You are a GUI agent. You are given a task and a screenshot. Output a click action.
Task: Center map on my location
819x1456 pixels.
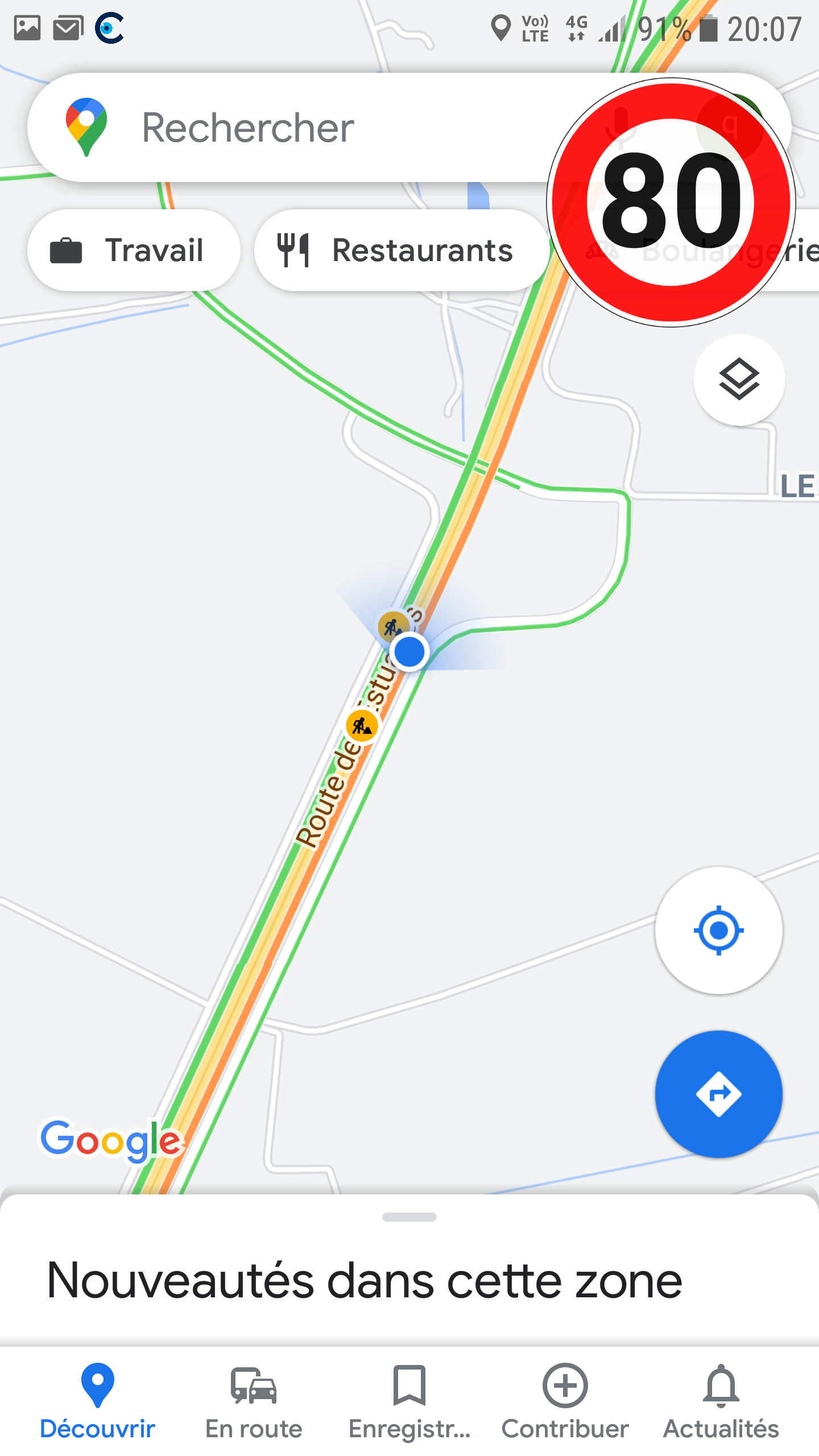tap(718, 930)
